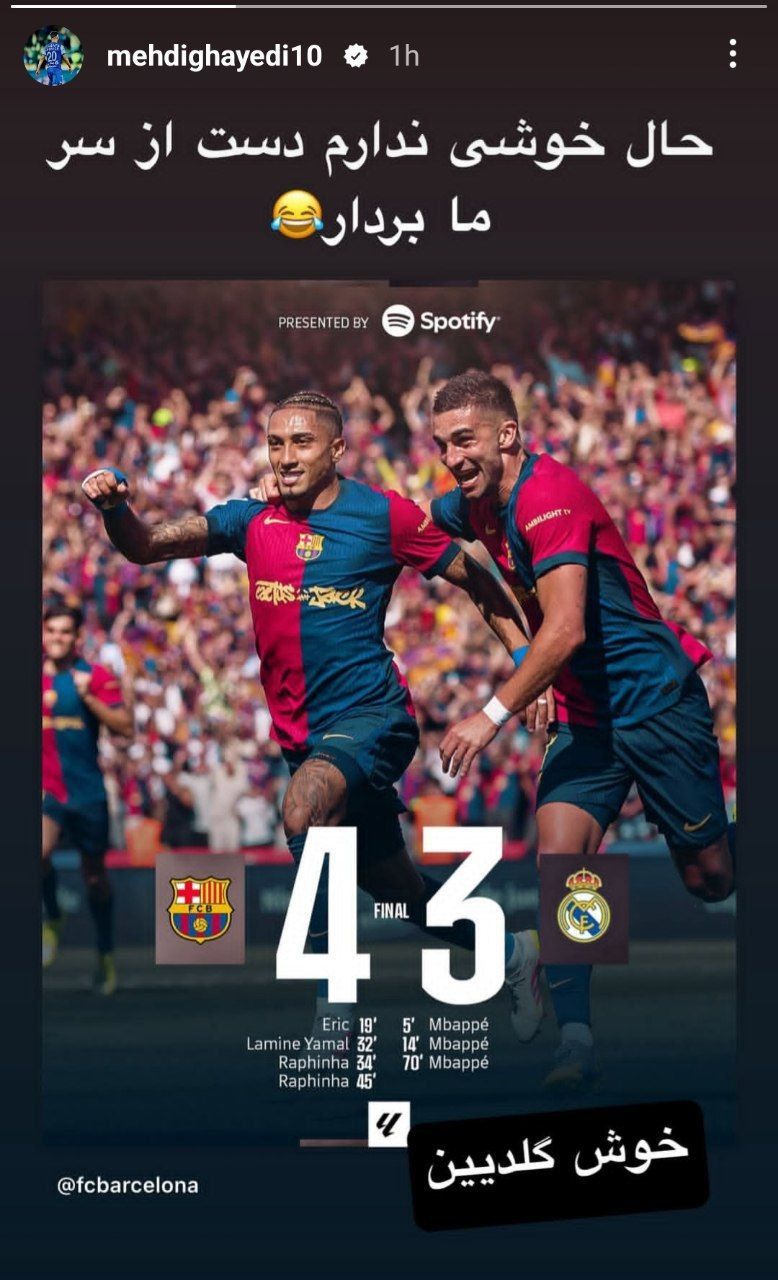The height and width of the screenshot is (1280, 778).
Task: Open mehdighayedi10's profile picture
Action: click(x=53, y=55)
